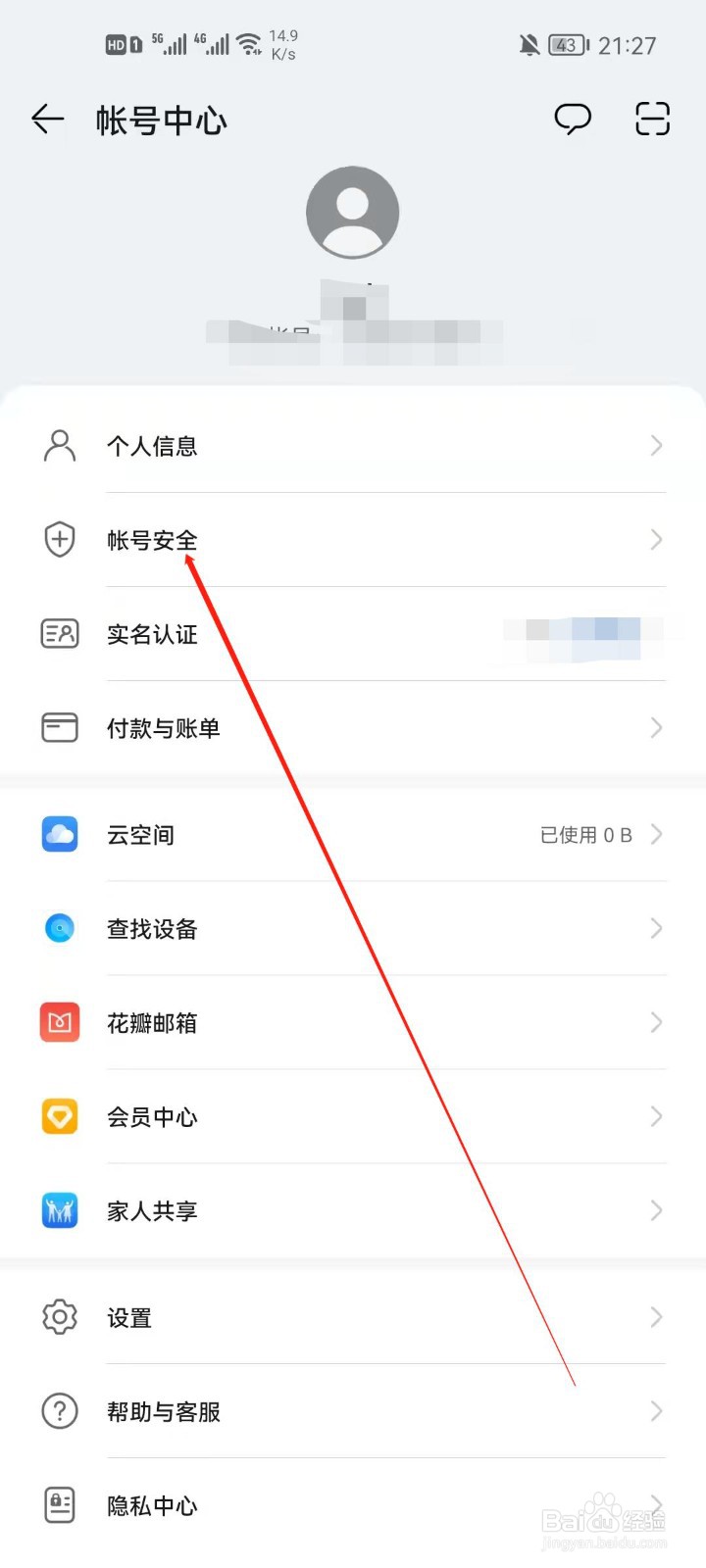Tap the QR code scan icon
Viewport: 706px width, 1568px height.
pos(651,119)
